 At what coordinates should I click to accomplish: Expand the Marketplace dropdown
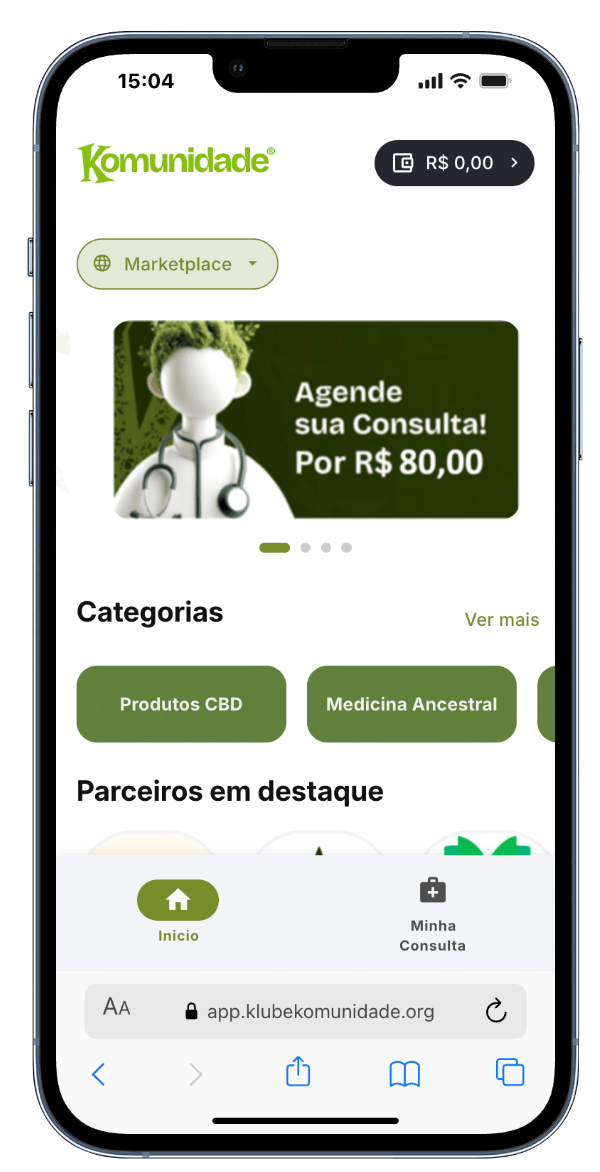[x=177, y=264]
